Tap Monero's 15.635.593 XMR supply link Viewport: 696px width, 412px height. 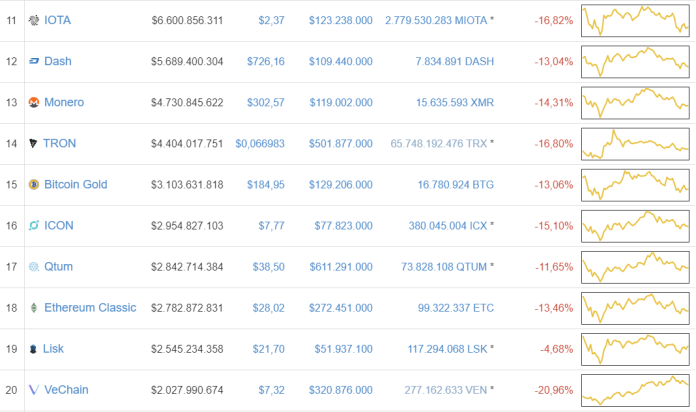tap(441, 102)
